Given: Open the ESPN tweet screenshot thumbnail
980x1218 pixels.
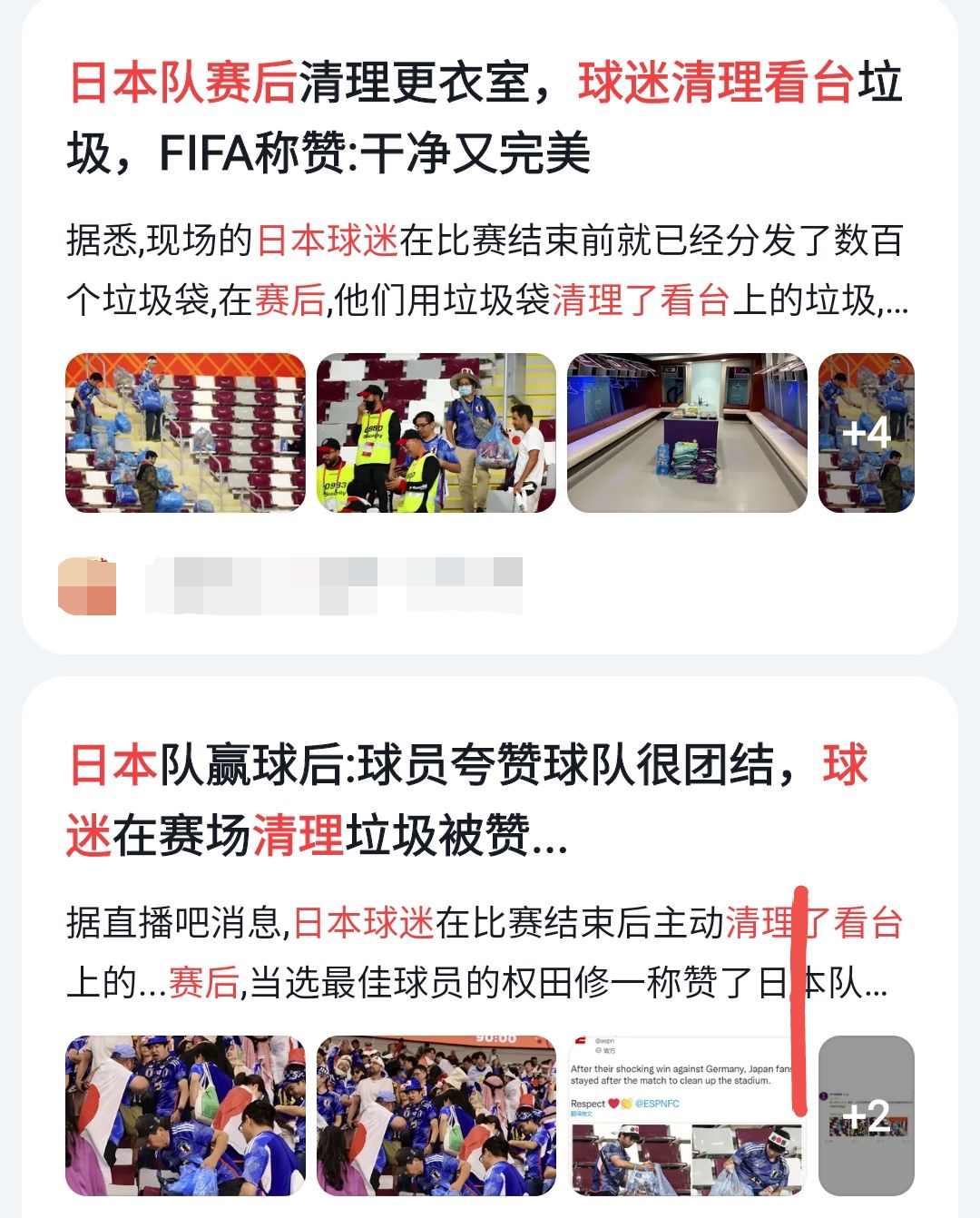Looking at the screenshot, I should [x=685, y=1119].
